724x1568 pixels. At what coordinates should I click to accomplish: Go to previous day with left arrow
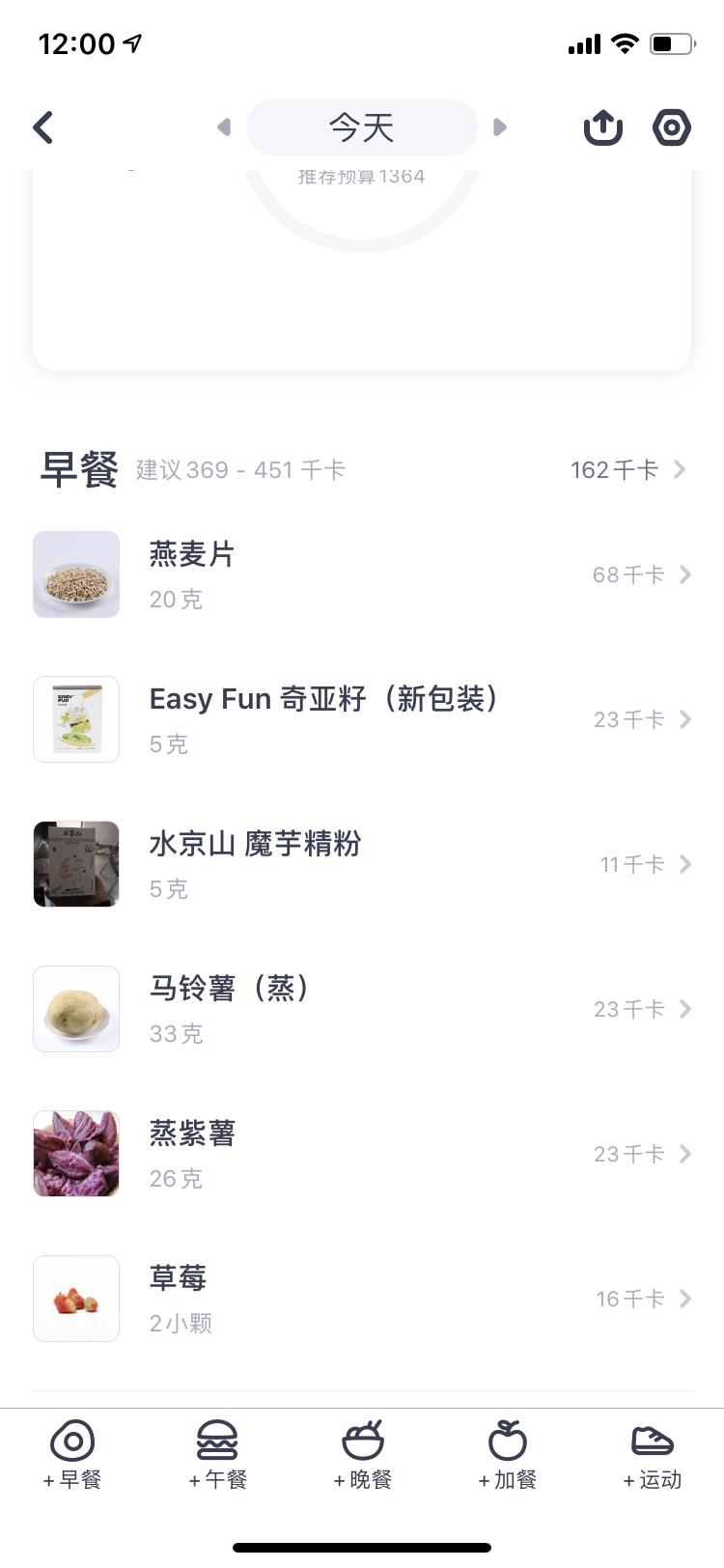click(x=224, y=126)
